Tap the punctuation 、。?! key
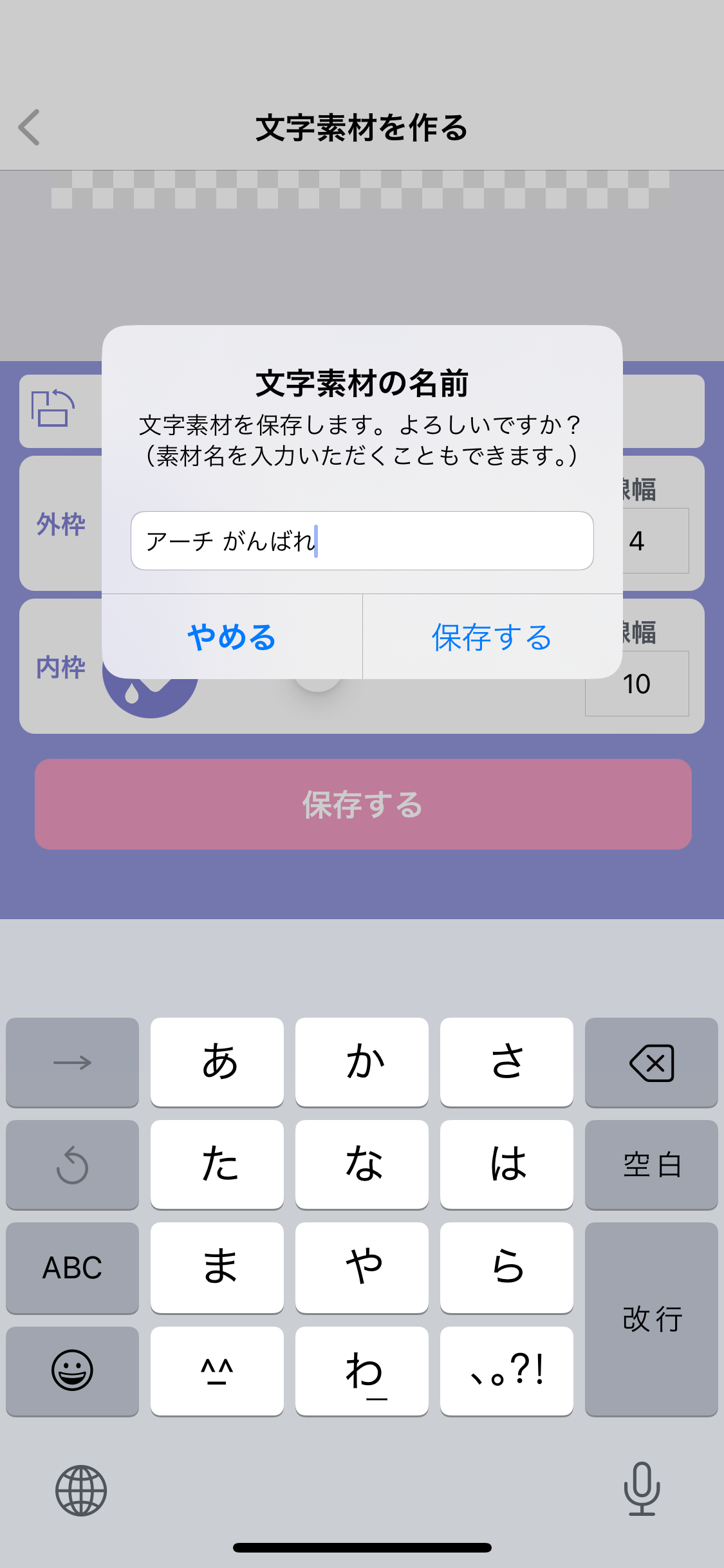This screenshot has height=1568, width=724. [x=506, y=1371]
